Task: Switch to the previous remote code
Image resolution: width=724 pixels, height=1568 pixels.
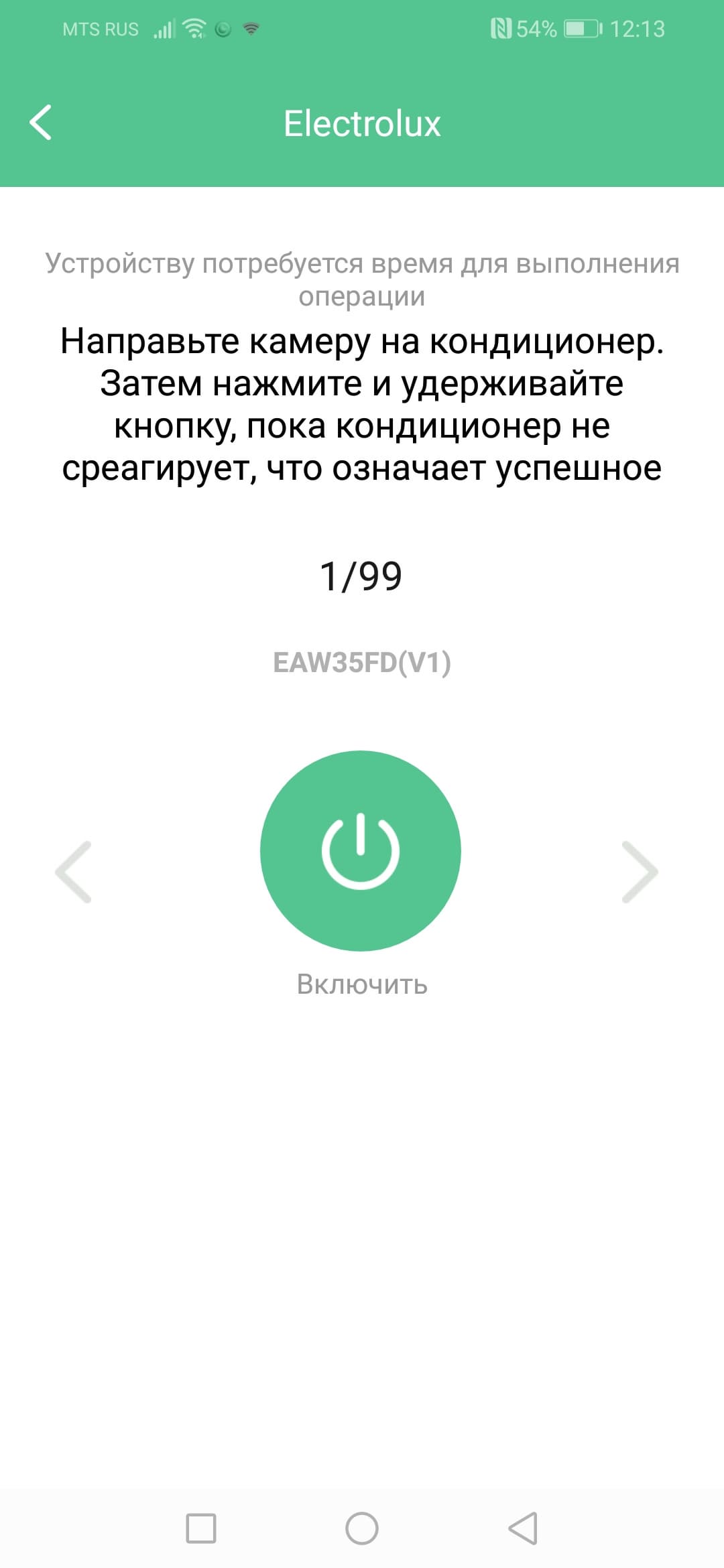Action: pos(73,872)
